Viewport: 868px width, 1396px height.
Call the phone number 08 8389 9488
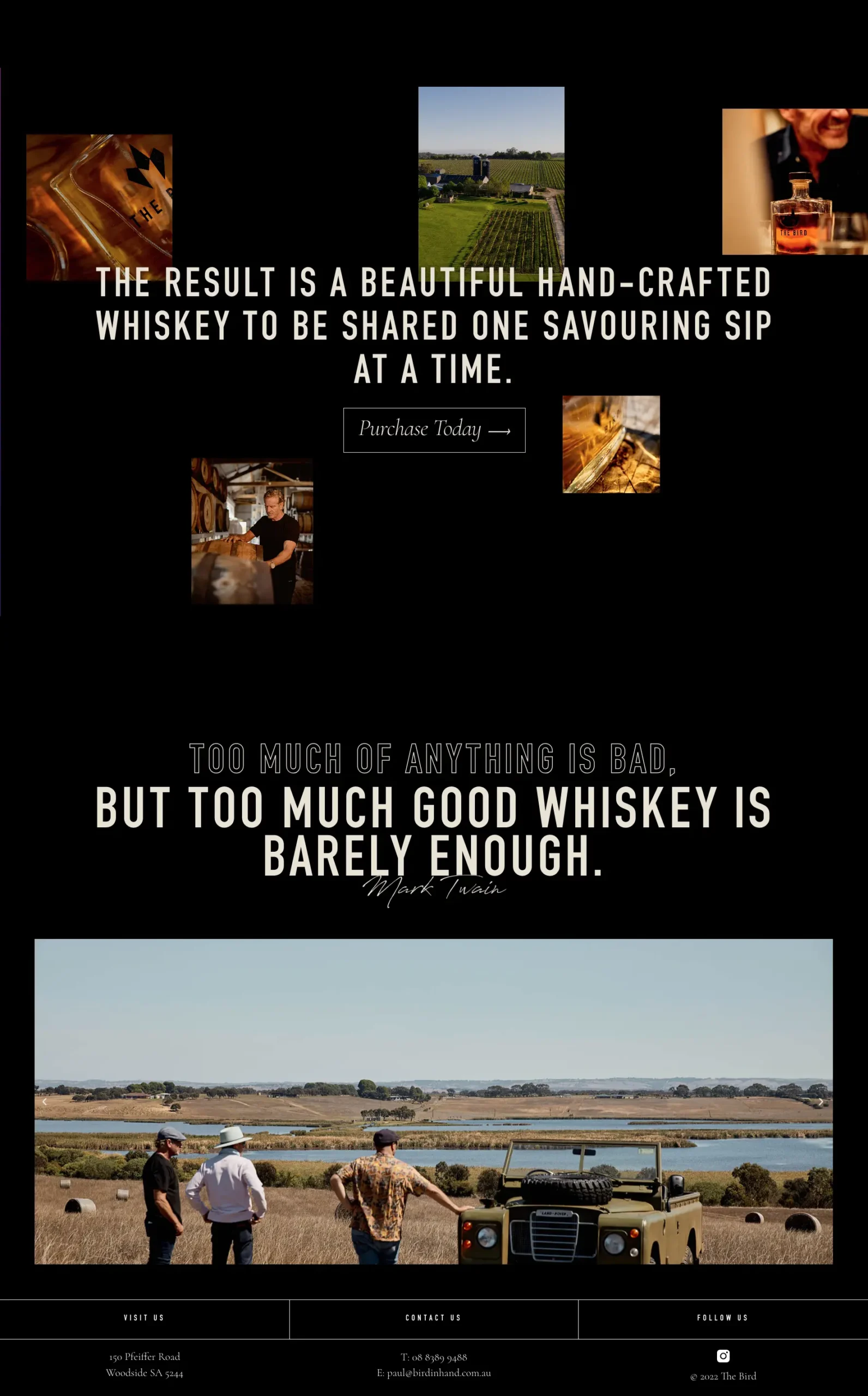click(439, 1357)
